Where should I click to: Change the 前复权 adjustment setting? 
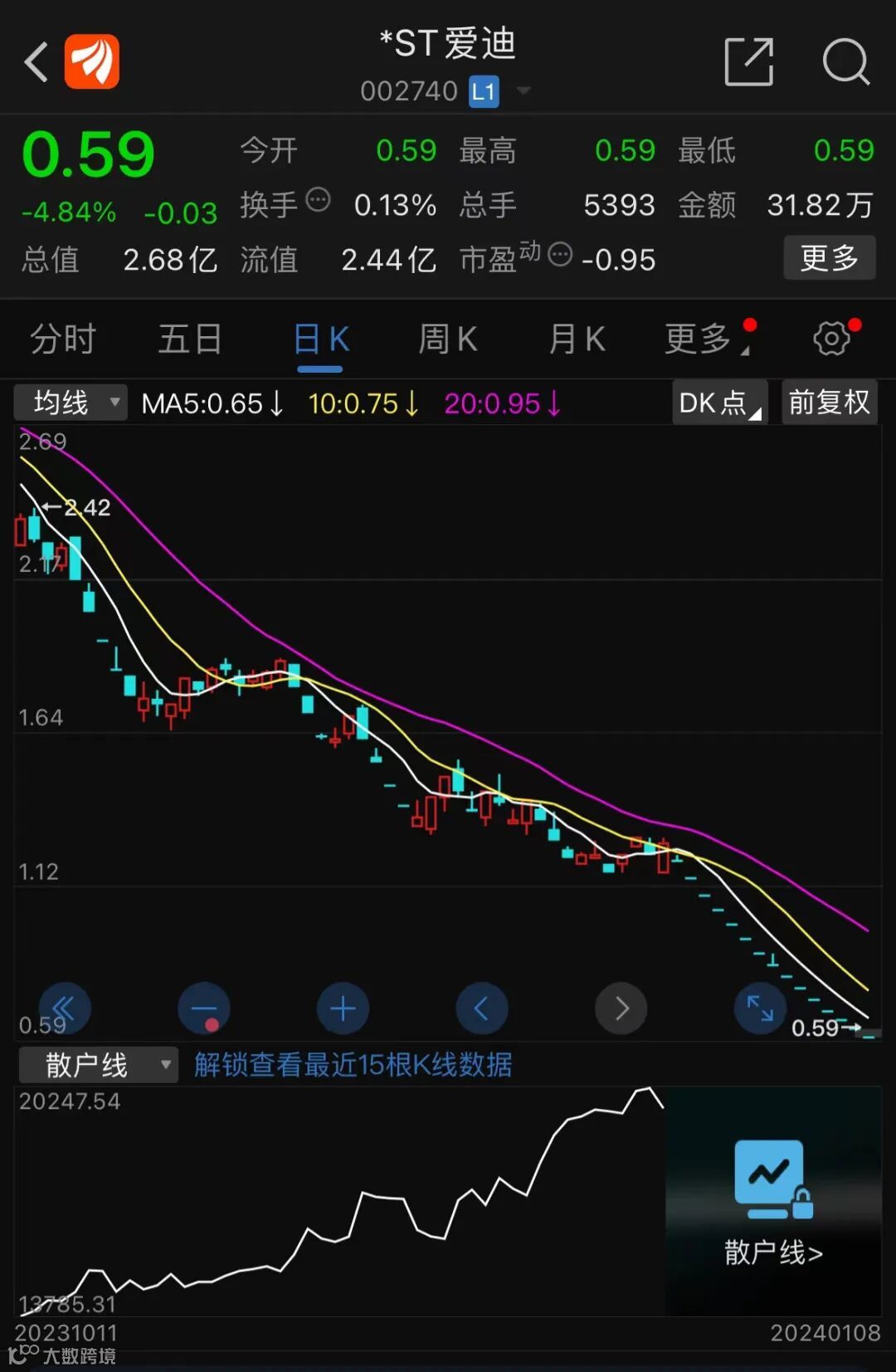coord(829,403)
